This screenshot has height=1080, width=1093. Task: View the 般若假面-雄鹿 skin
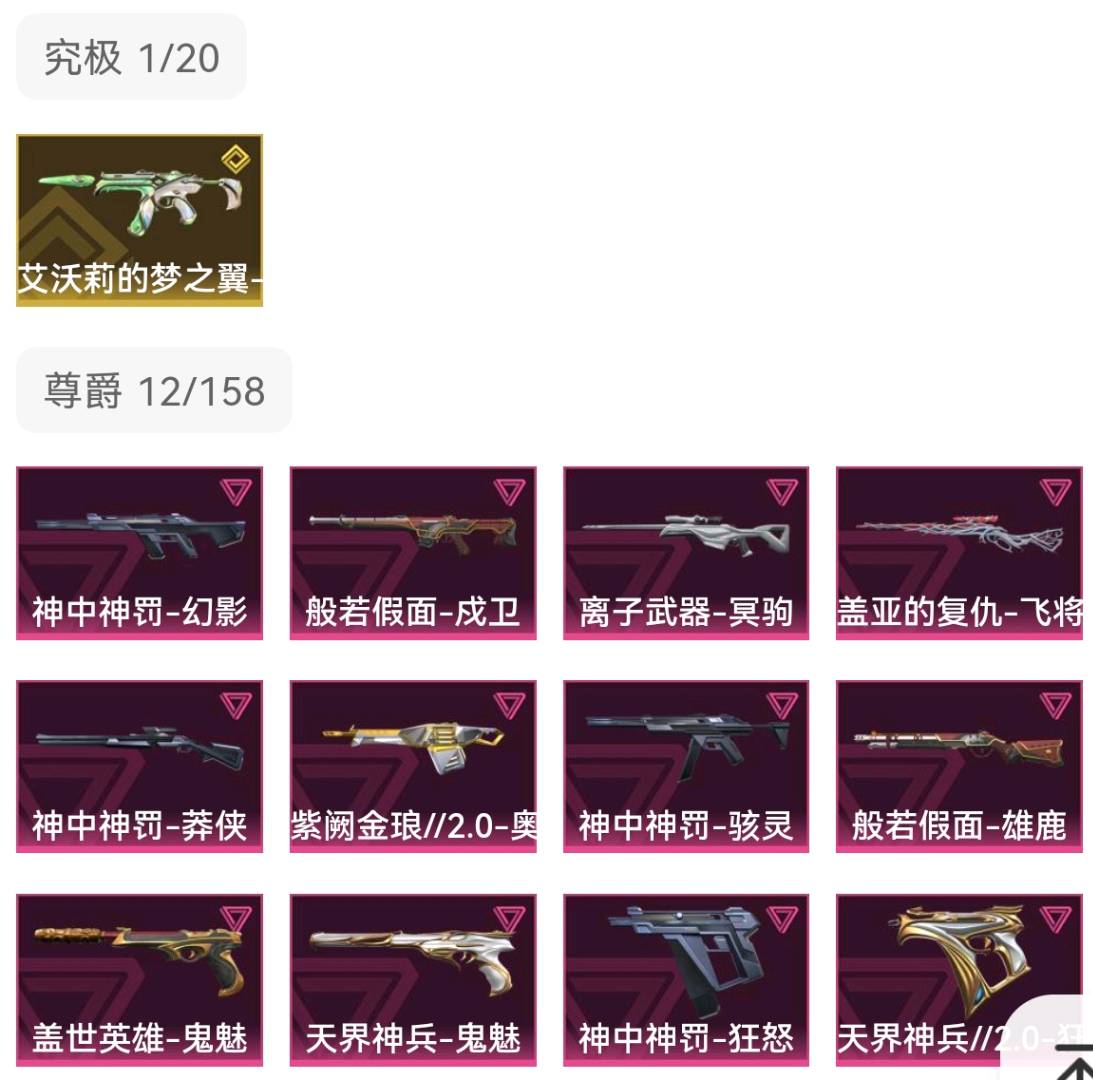pos(959,766)
